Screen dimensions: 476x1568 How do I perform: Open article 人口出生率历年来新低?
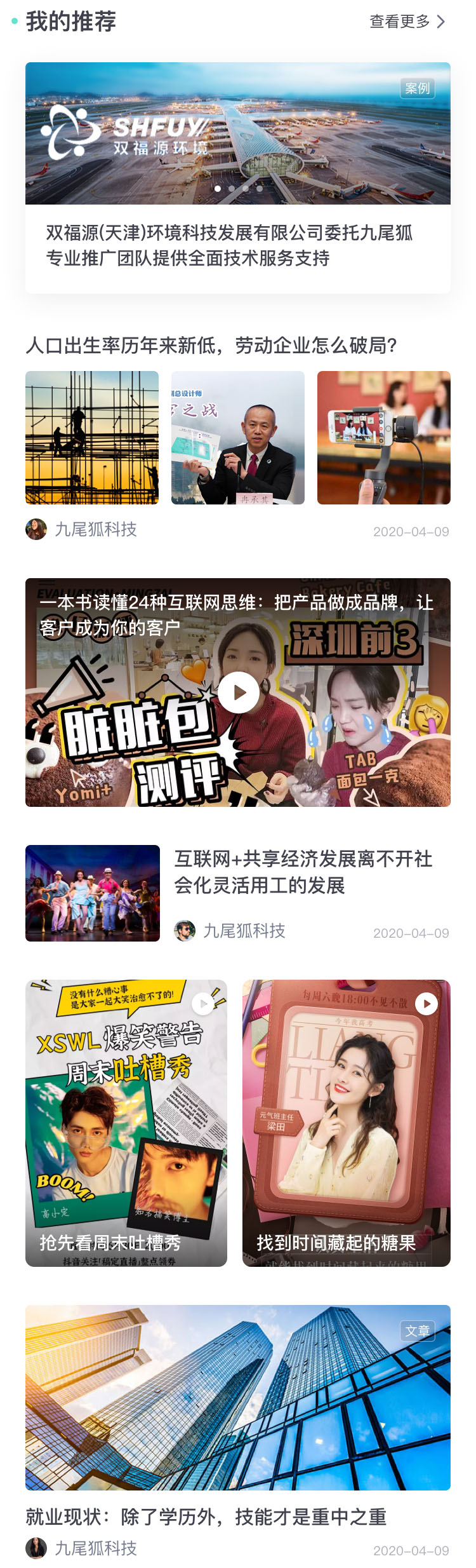click(x=211, y=345)
